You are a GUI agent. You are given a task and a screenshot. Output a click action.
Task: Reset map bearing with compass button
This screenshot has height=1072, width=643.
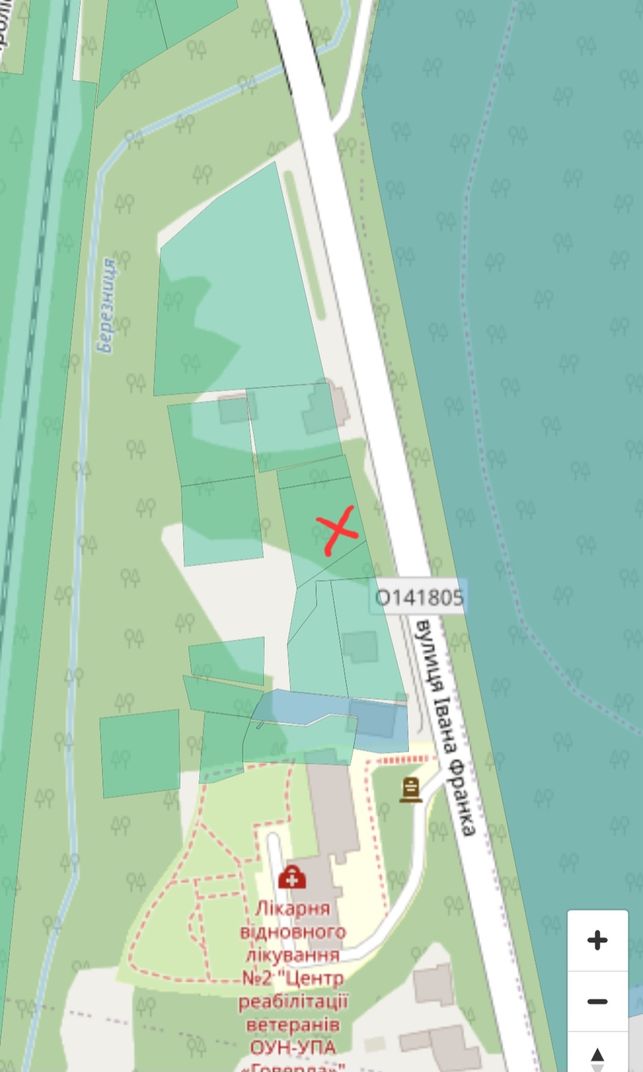(597, 1053)
